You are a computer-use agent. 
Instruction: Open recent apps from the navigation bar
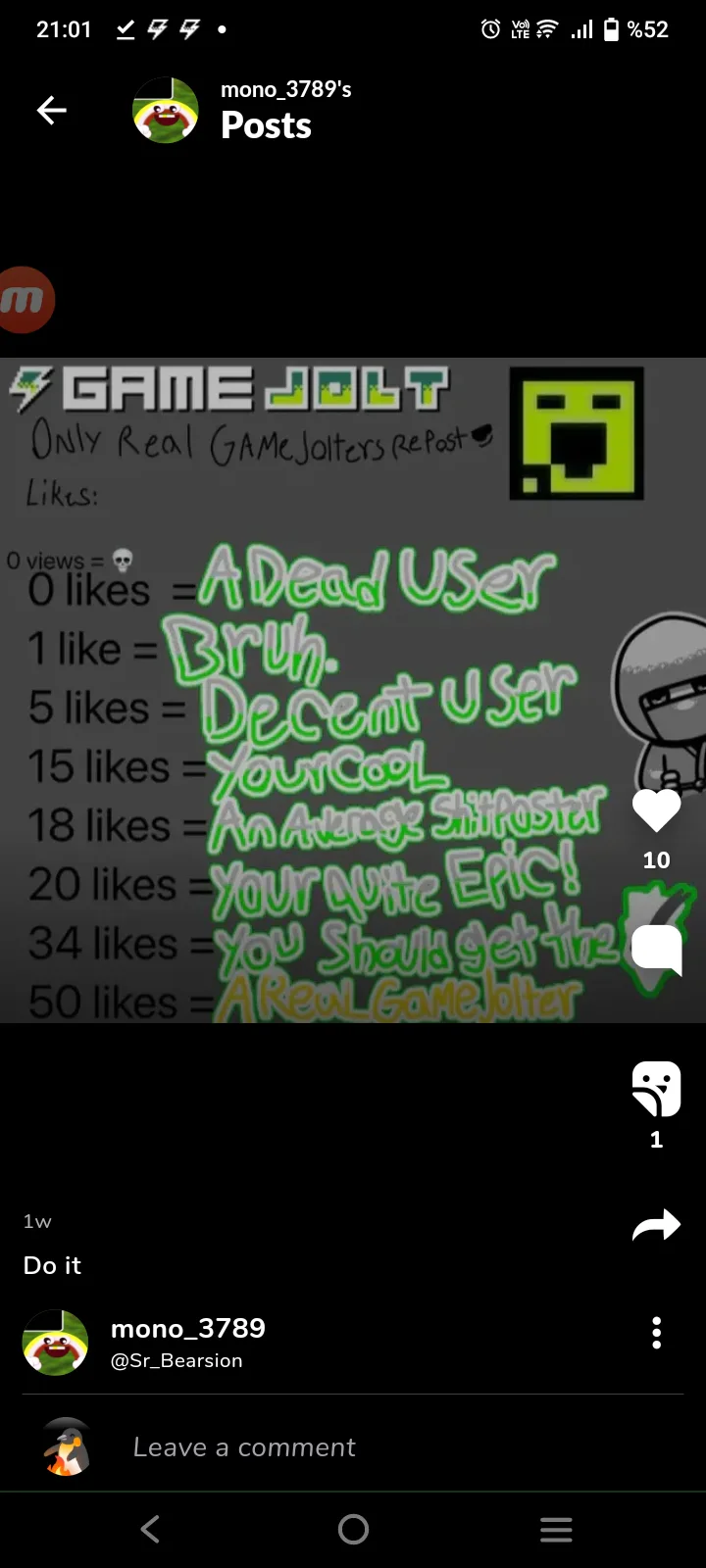556,1529
